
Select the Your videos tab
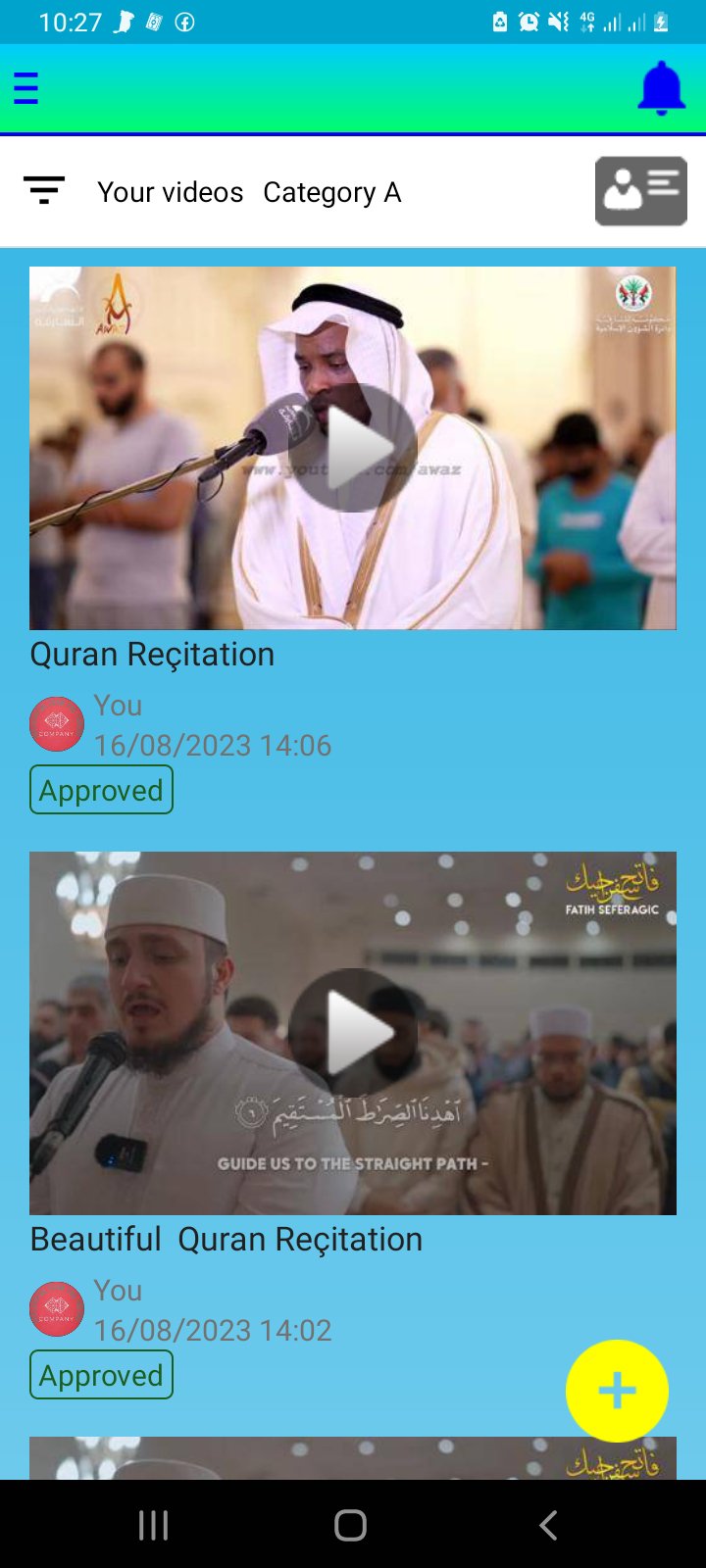click(171, 192)
